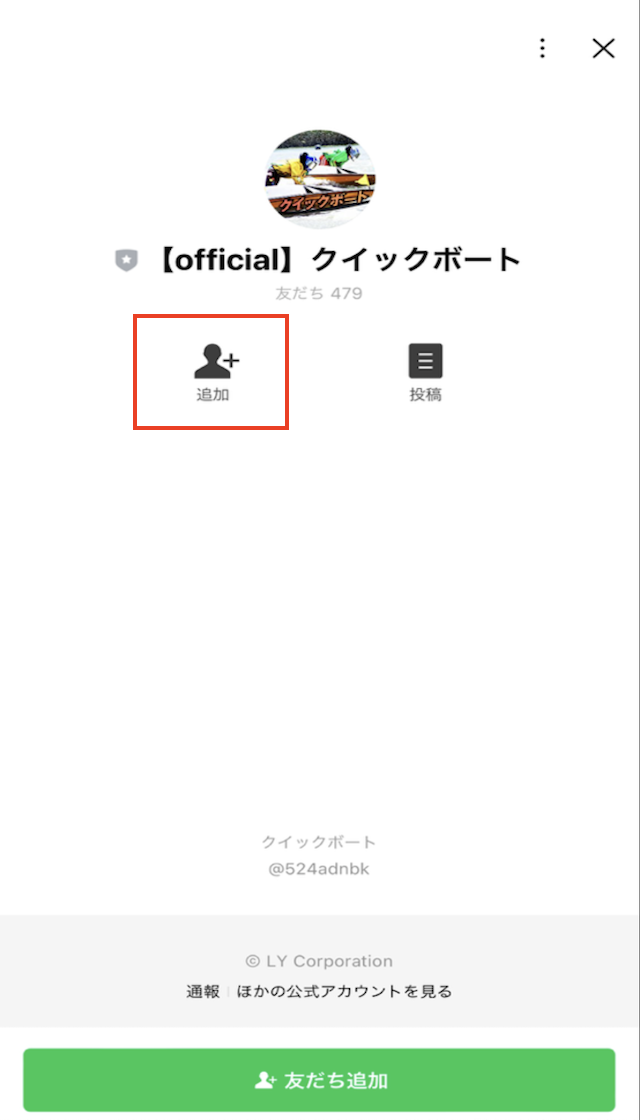Report the account via 通報
Screen dimensions: 640x1120
pos(203,991)
